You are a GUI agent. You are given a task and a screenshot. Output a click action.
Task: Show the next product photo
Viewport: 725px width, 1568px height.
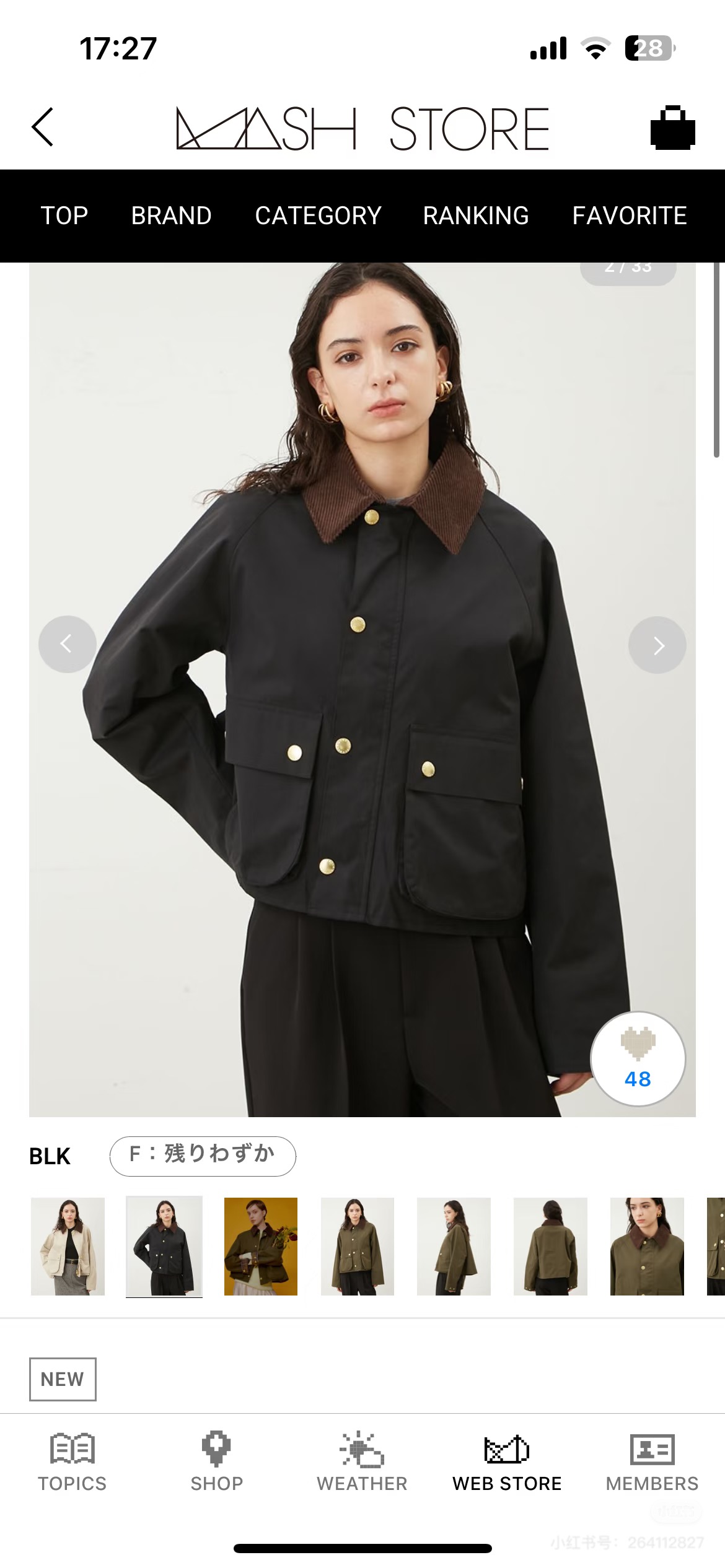click(x=657, y=645)
